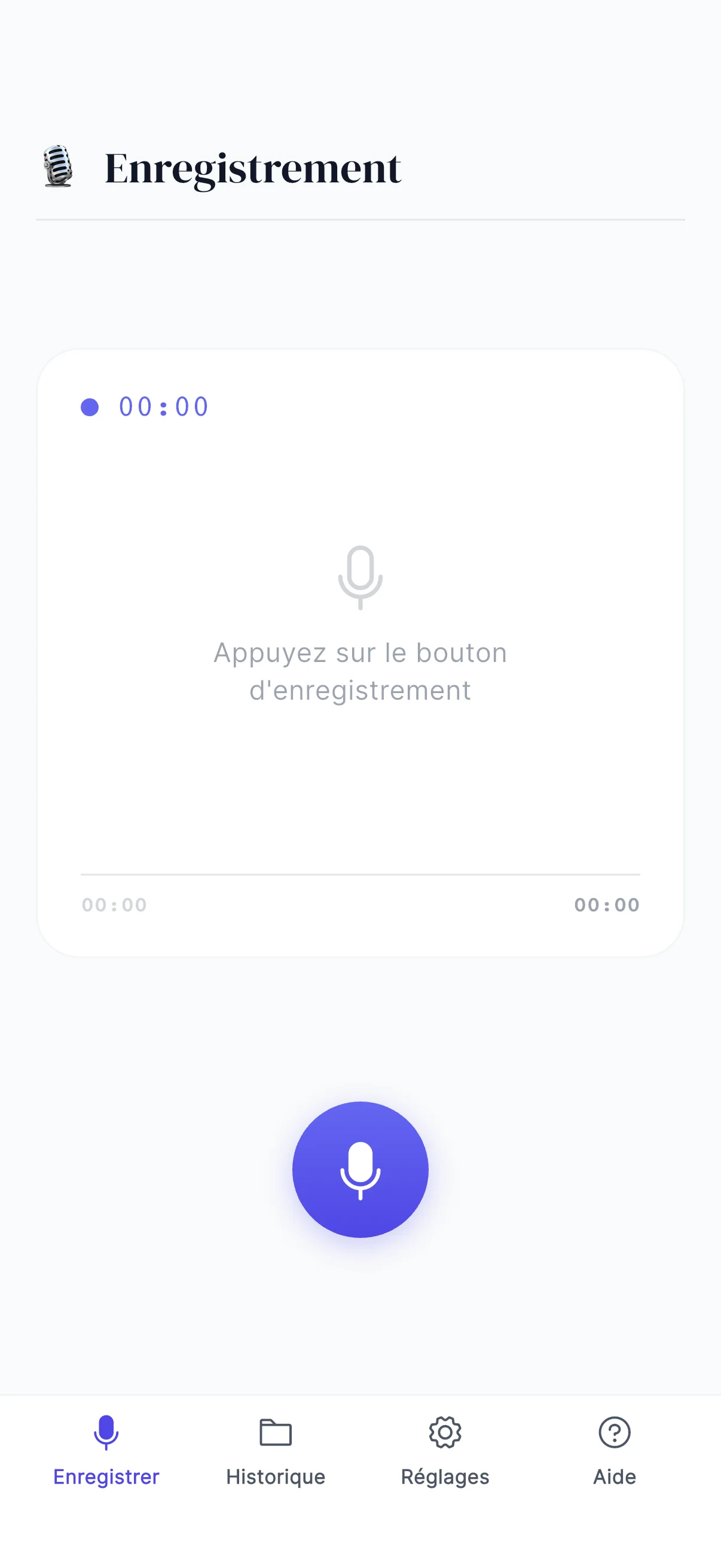Image resolution: width=721 pixels, height=1568 pixels.
Task: Select the Enregistrer tab label
Action: click(x=106, y=1476)
